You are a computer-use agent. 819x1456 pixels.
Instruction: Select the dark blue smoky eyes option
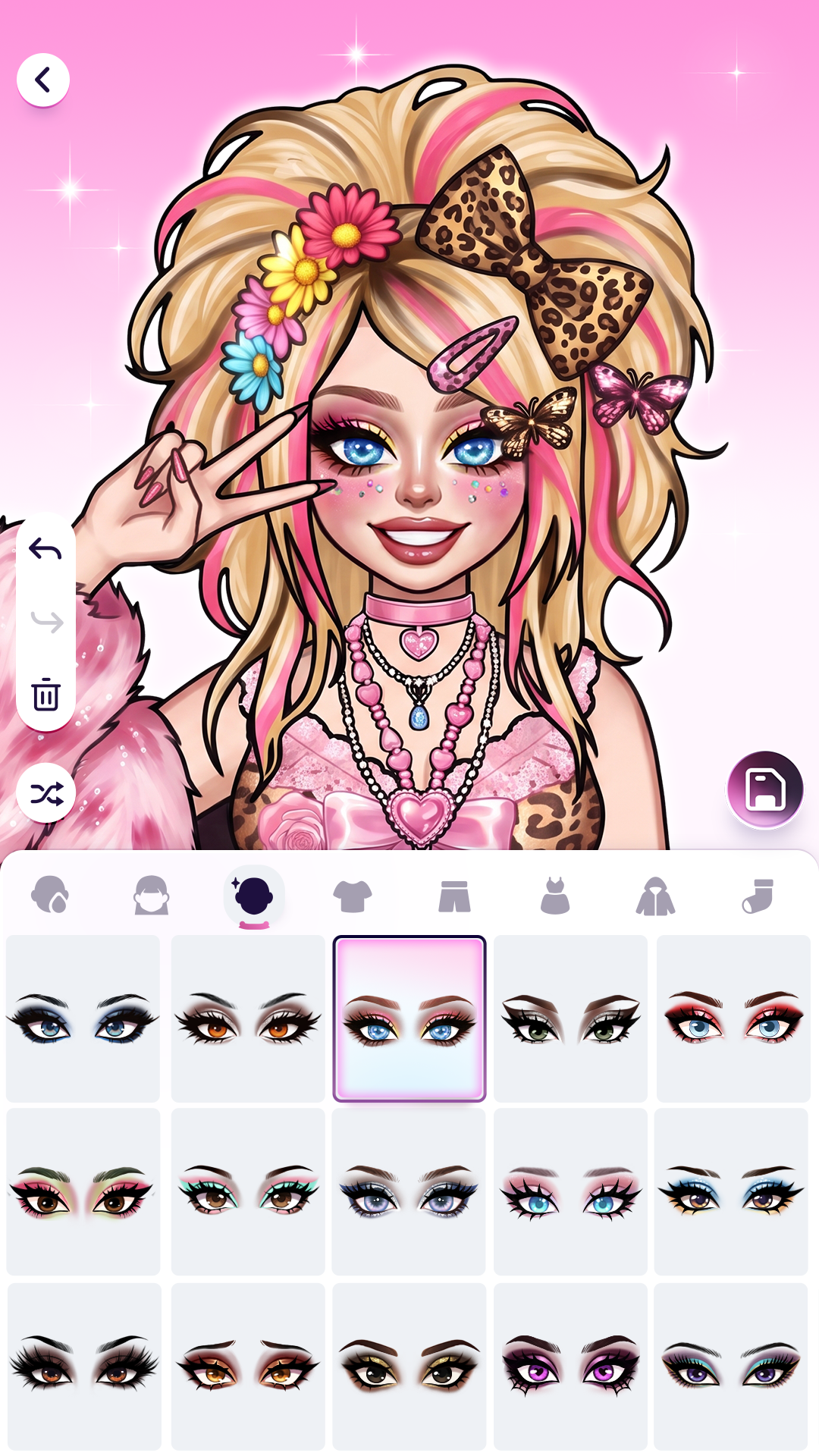83,1018
